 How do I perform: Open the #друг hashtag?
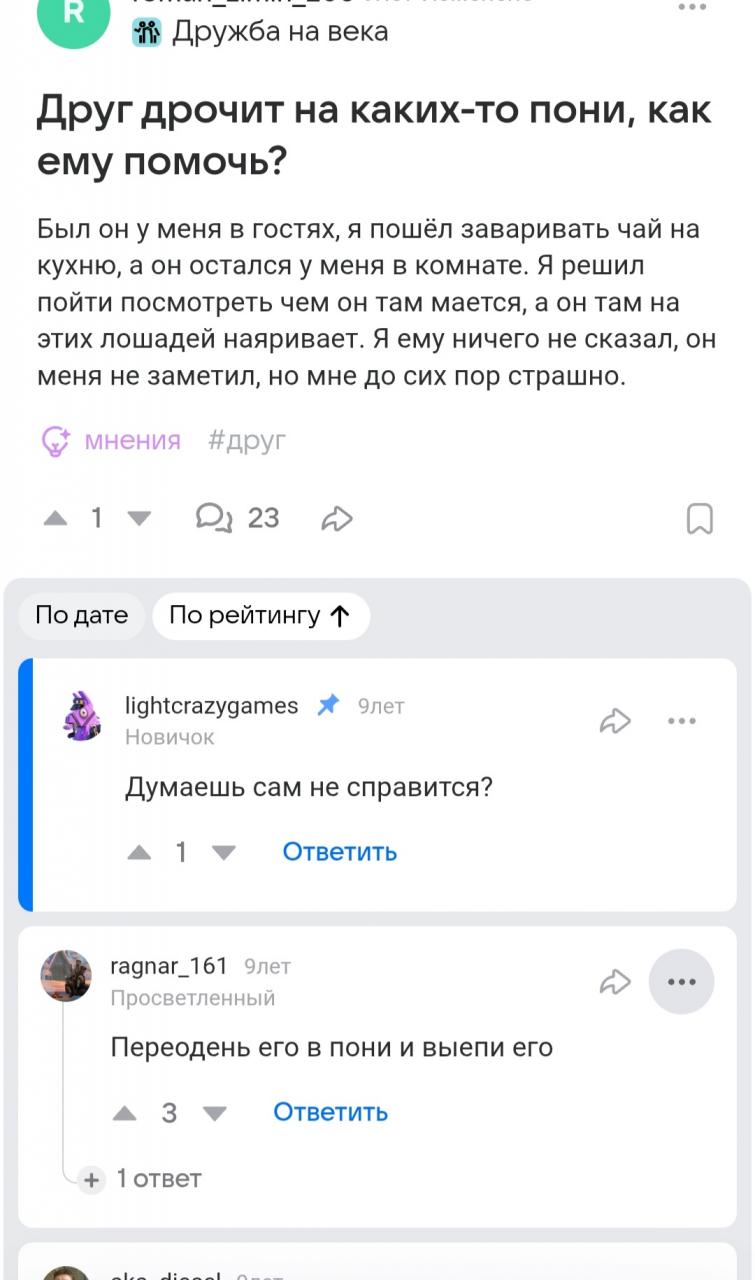pos(246,440)
